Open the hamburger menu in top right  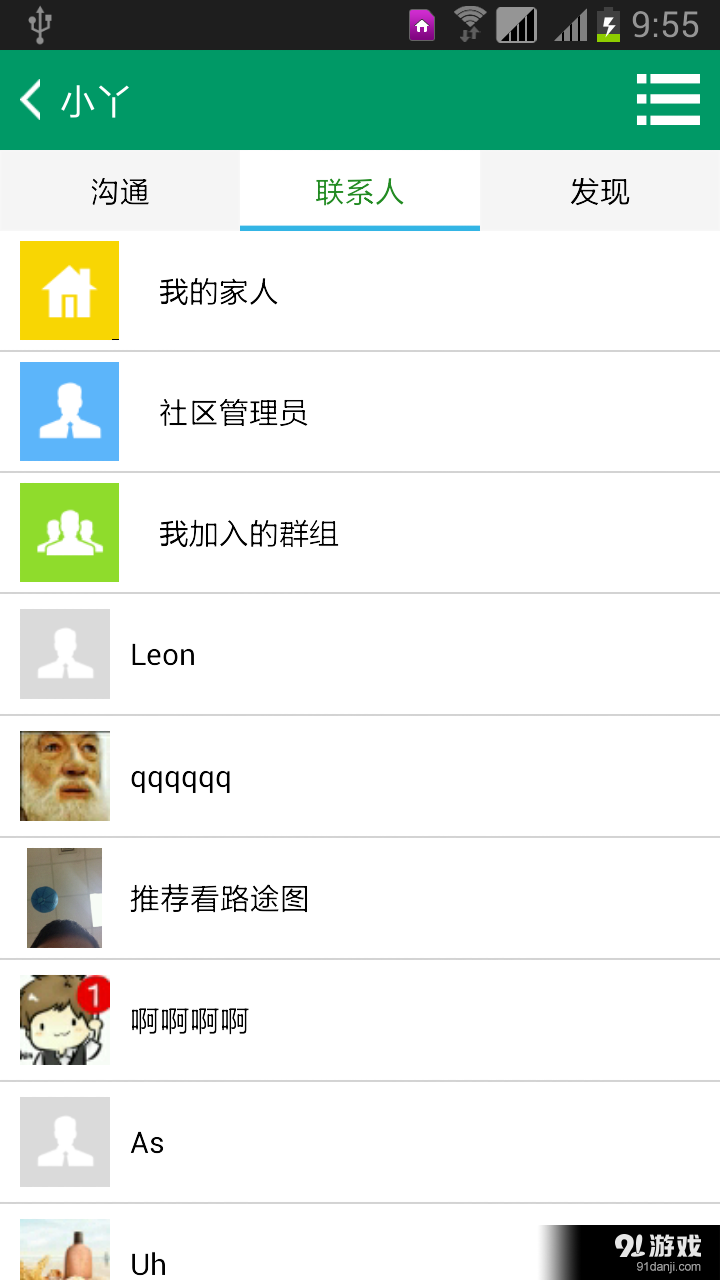click(668, 99)
